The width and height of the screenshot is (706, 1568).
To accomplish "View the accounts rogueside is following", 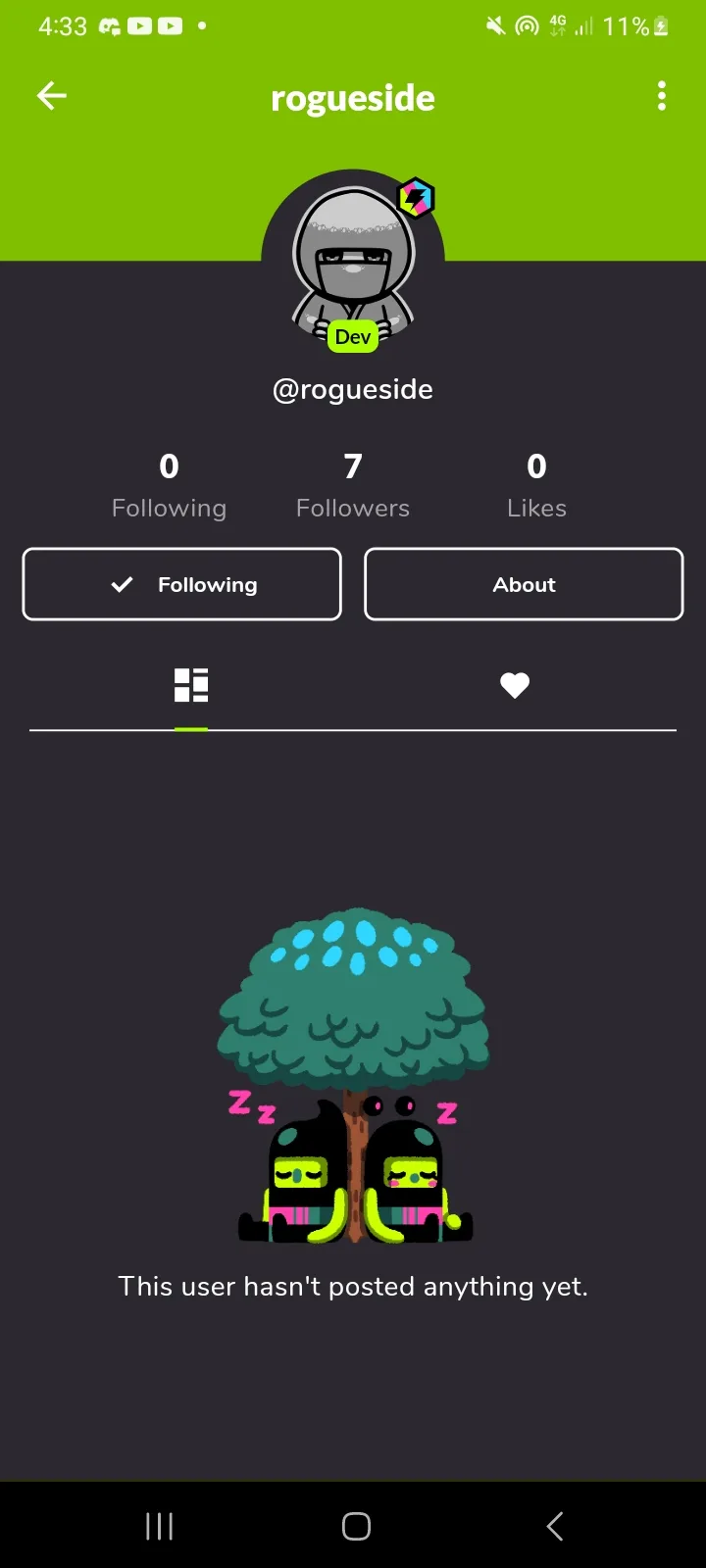I will (x=169, y=485).
